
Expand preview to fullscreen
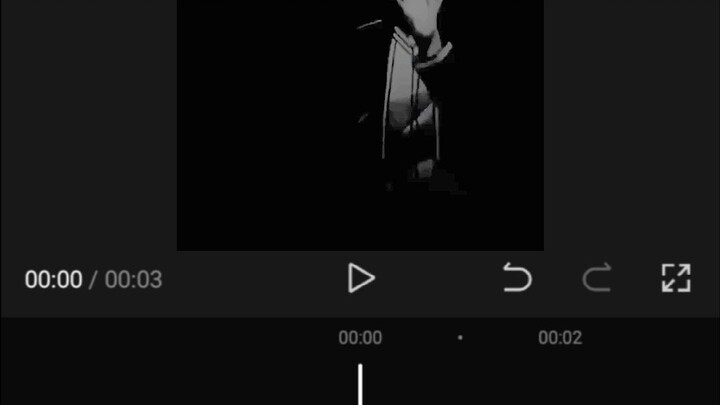(x=677, y=278)
